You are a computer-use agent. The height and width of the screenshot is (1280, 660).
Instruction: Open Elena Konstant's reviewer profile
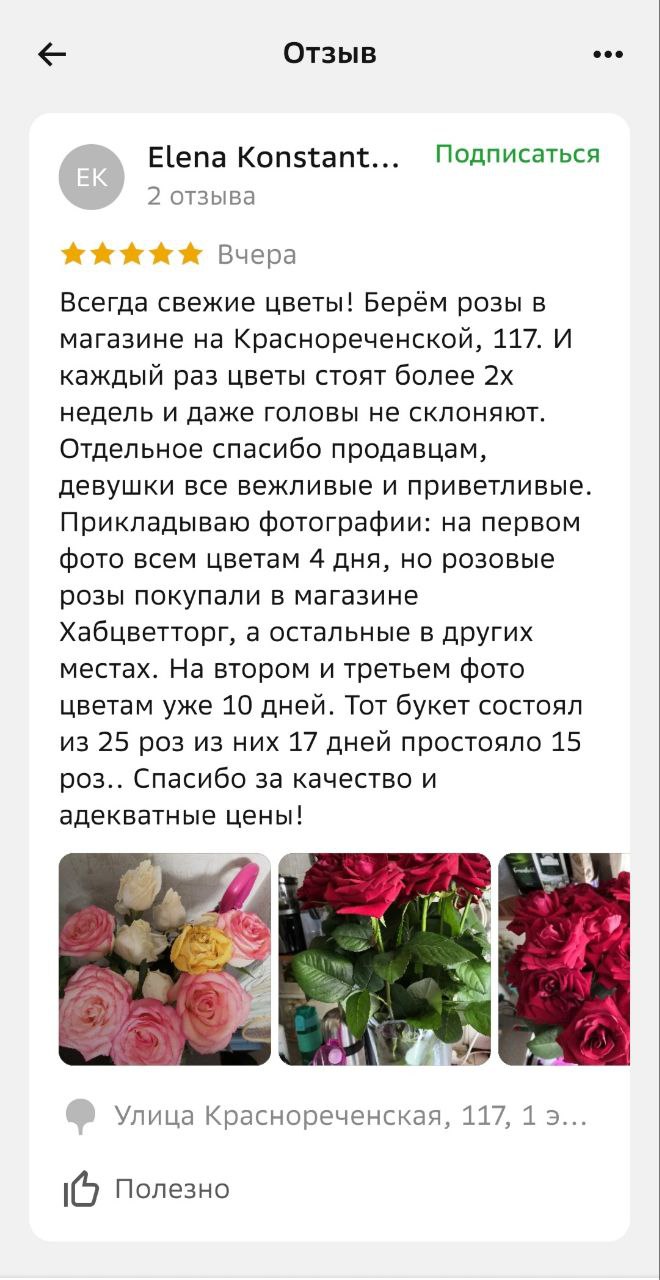click(x=272, y=158)
